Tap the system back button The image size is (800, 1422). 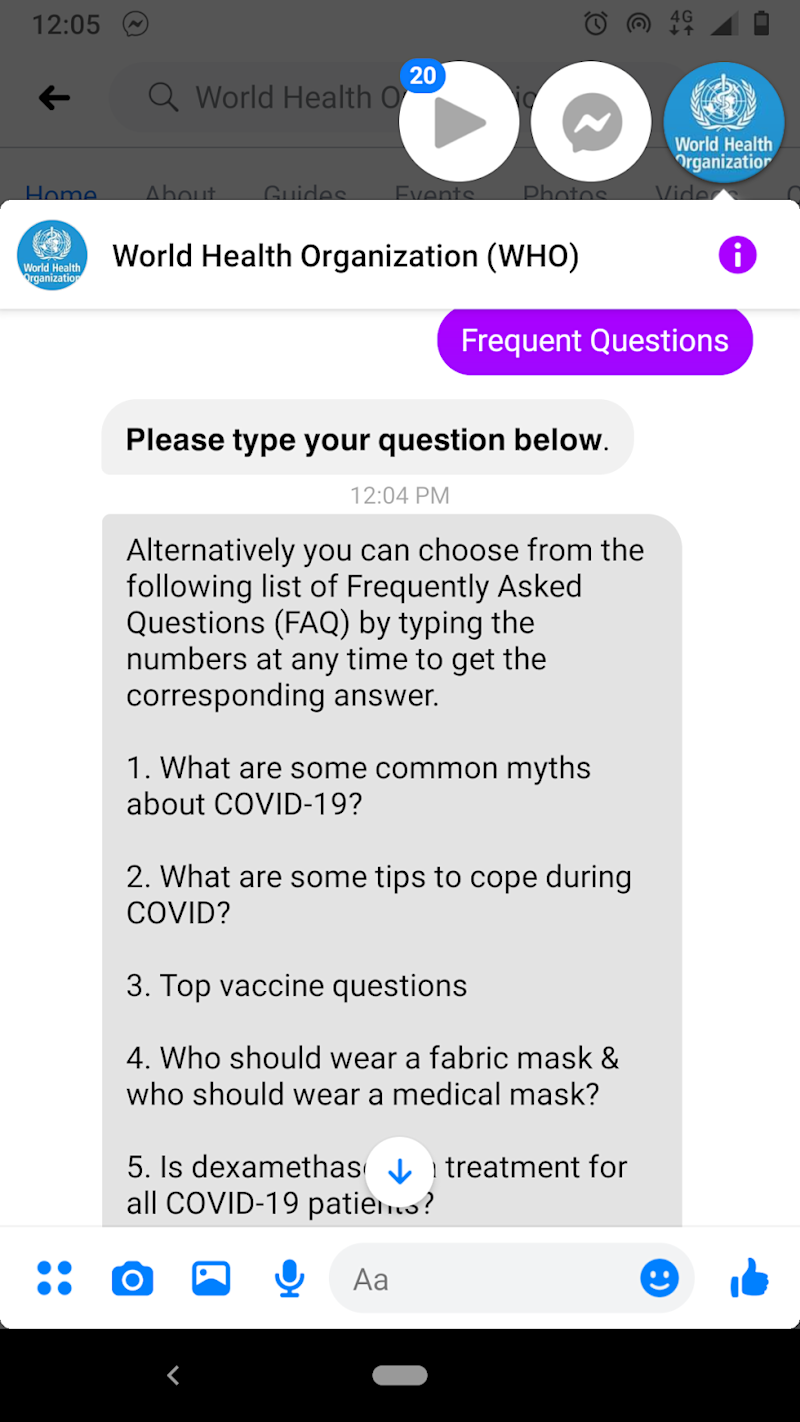coord(173,1376)
